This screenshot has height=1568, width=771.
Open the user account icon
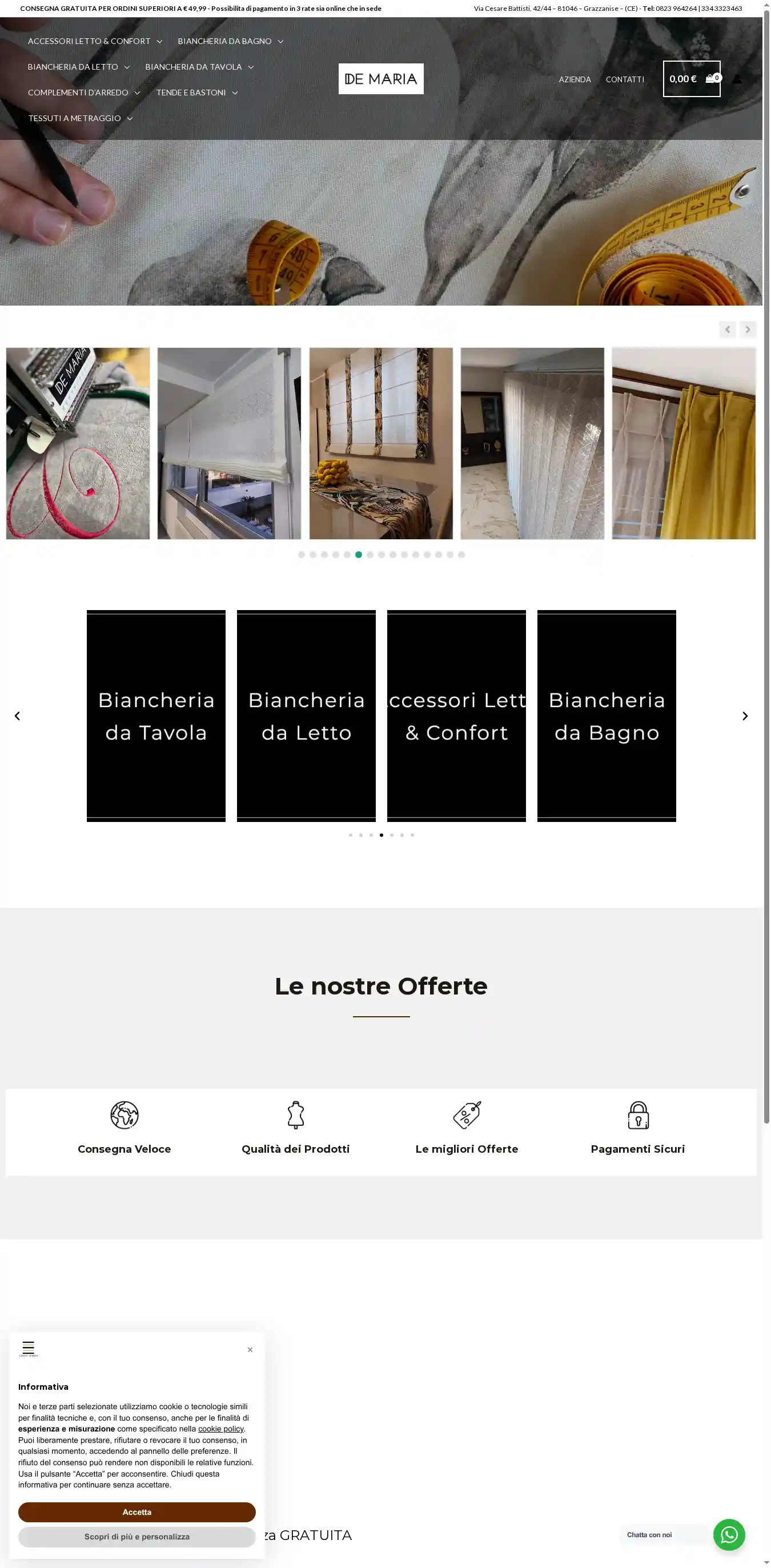[737, 79]
